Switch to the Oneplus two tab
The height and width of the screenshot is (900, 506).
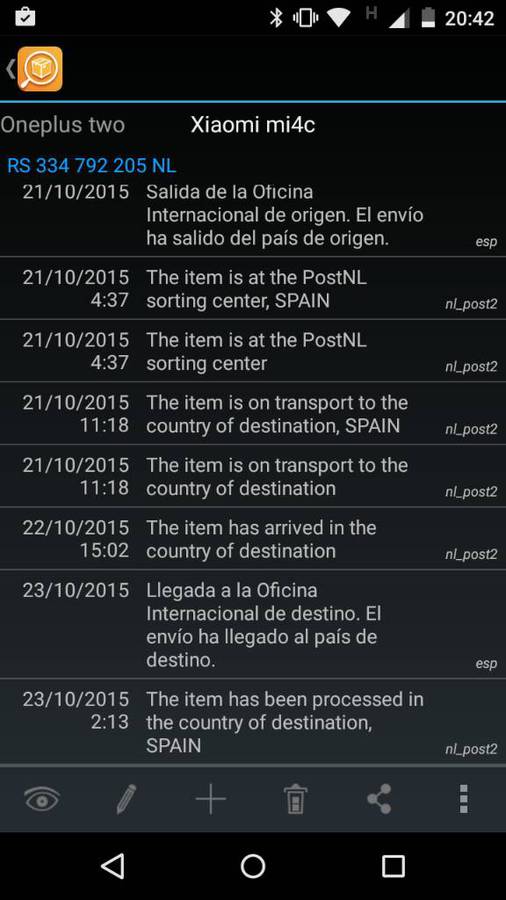pos(63,125)
